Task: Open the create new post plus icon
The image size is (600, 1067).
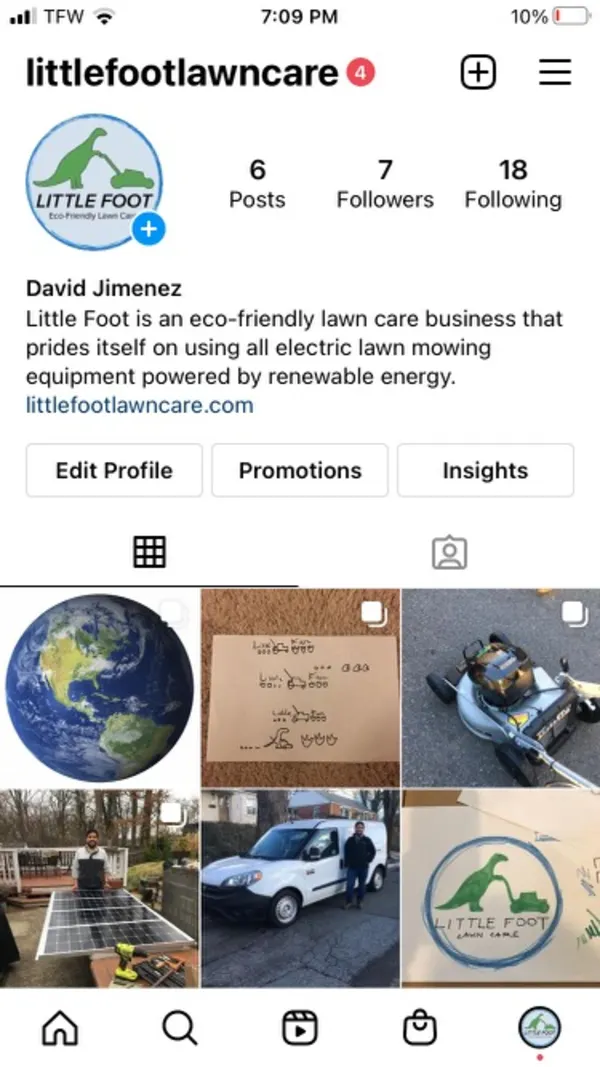Action: pyautogui.click(x=478, y=72)
